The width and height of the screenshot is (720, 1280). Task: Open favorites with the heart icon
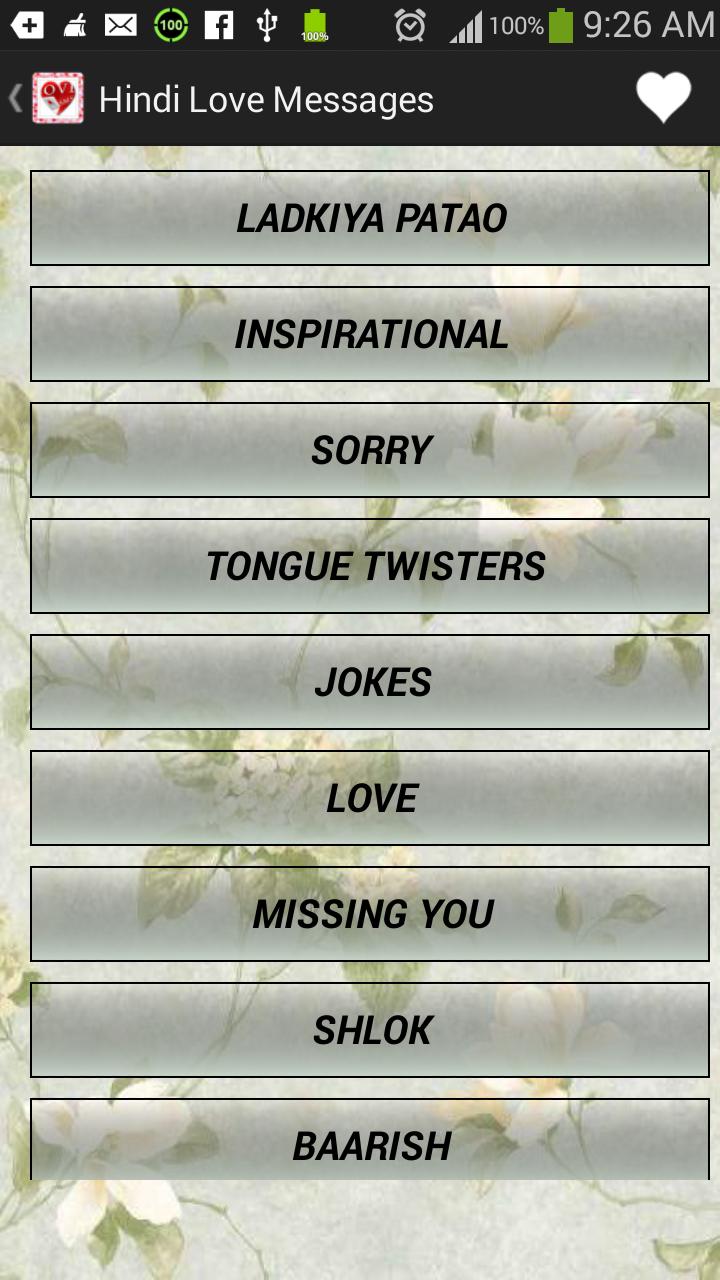pyautogui.click(x=662, y=98)
